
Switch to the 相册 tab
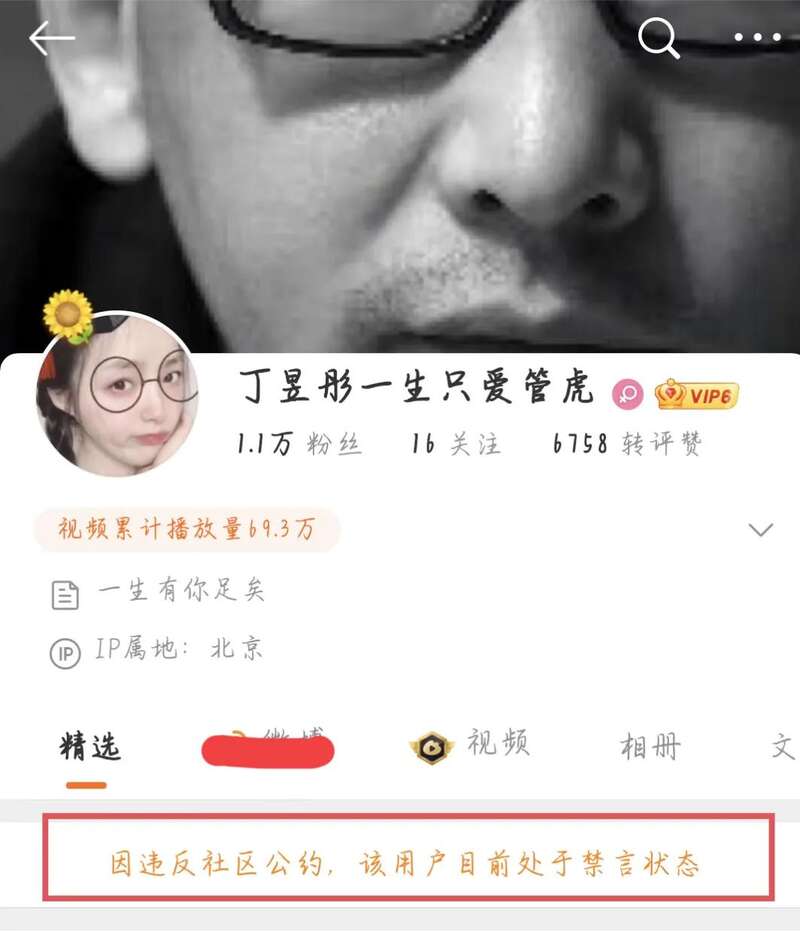pyautogui.click(x=650, y=747)
